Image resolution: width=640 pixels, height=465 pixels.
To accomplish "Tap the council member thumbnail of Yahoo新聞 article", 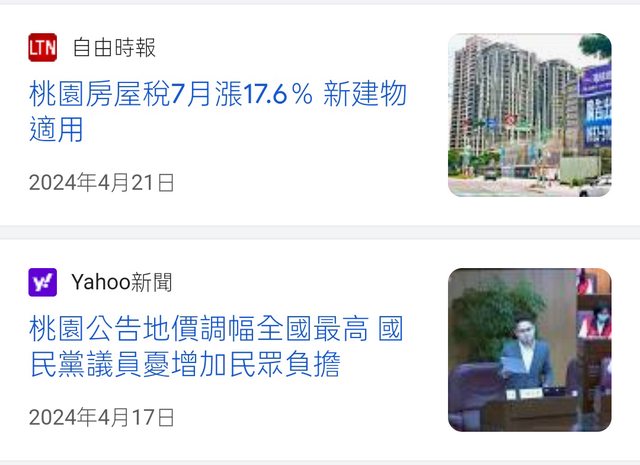I will coord(529,350).
